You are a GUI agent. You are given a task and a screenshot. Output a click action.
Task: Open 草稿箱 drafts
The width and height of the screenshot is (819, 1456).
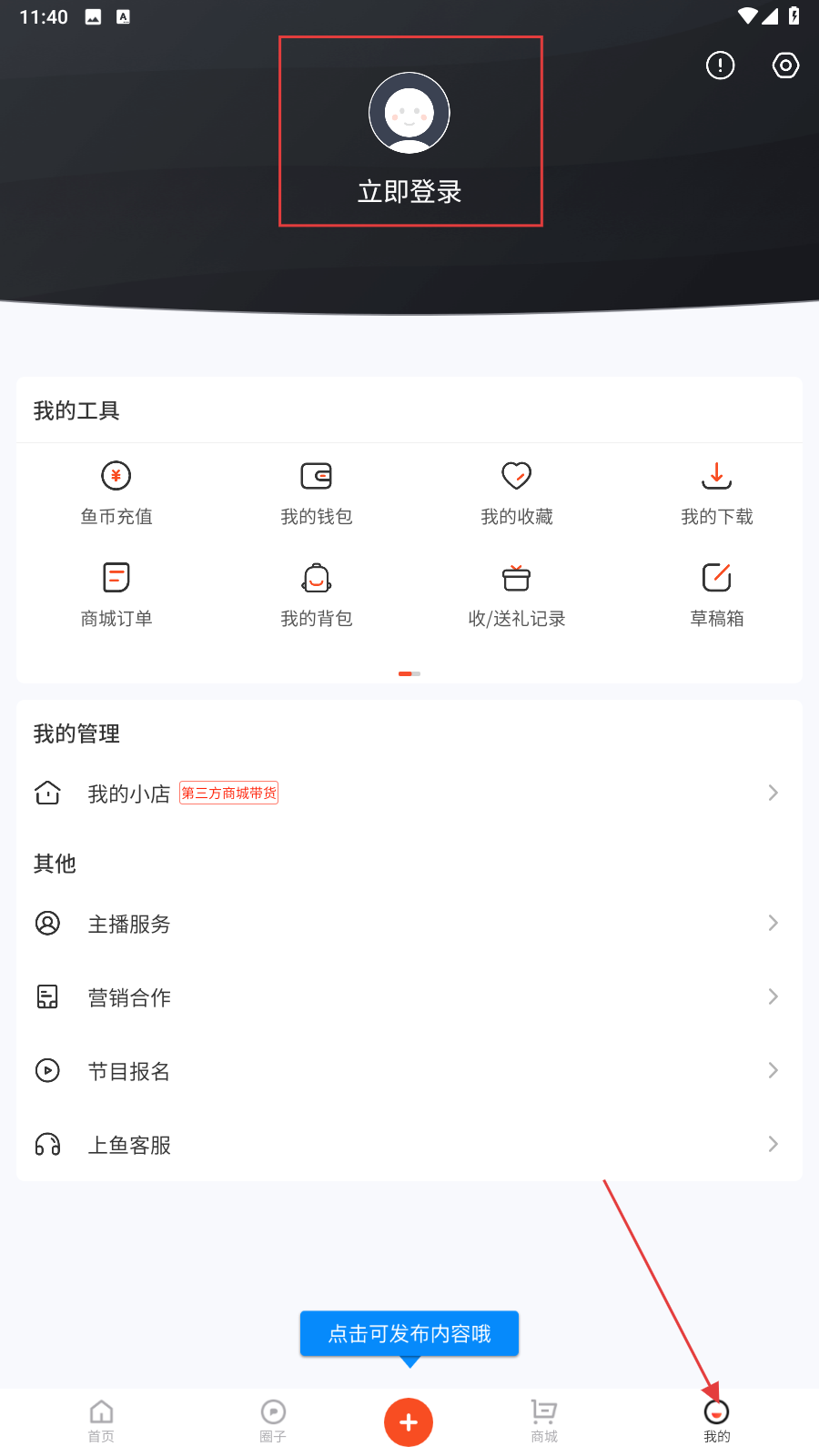point(717,596)
